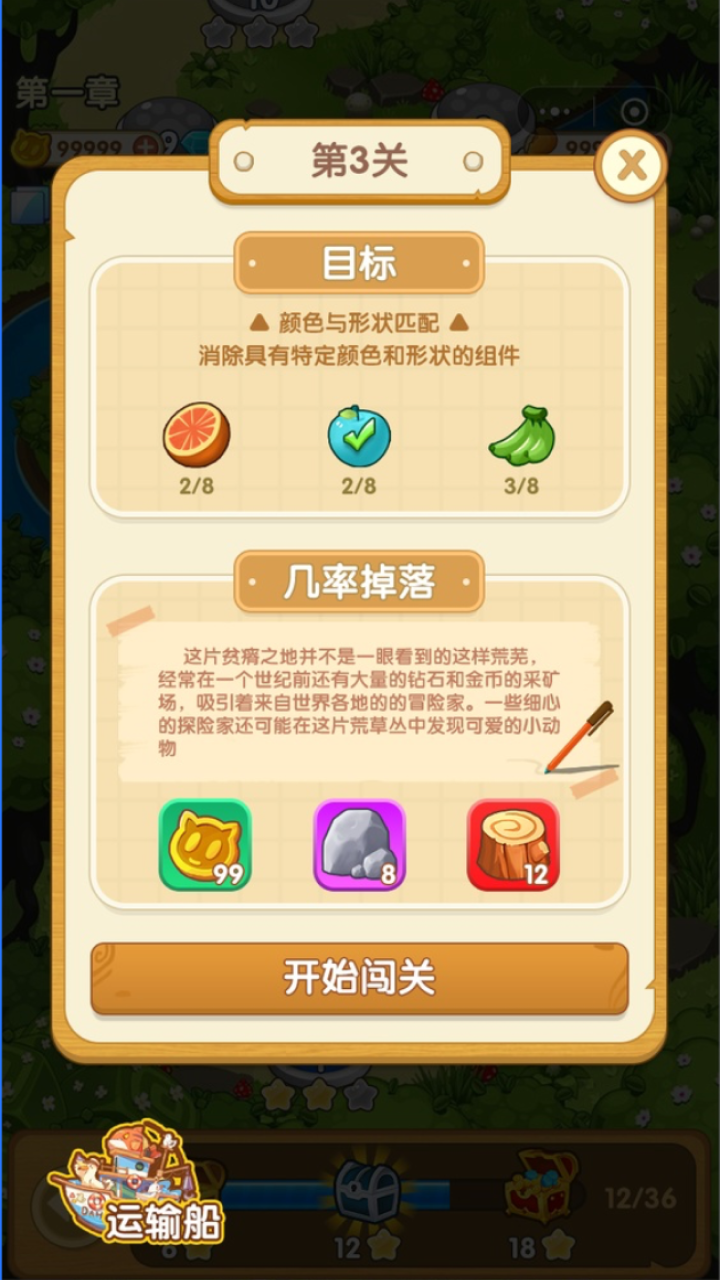720x1280 pixels.
Task: Read the mining camp lore description
Action: [x=360, y=700]
